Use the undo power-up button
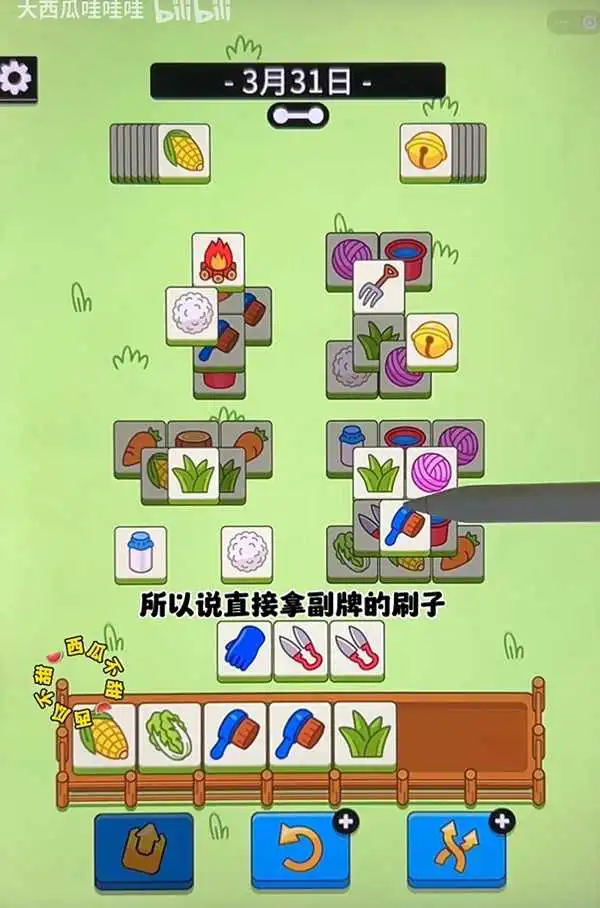The width and height of the screenshot is (600, 908). coord(300,849)
